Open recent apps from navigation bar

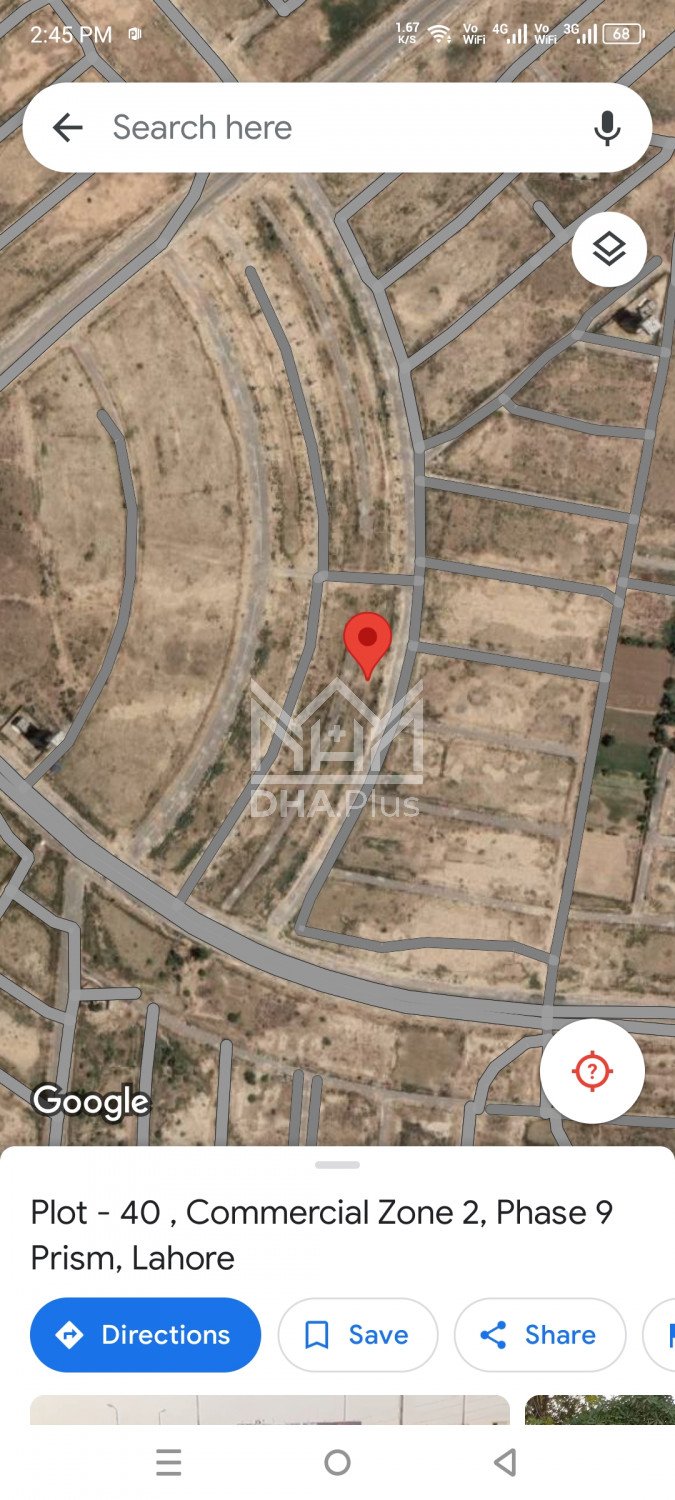coord(169,1463)
